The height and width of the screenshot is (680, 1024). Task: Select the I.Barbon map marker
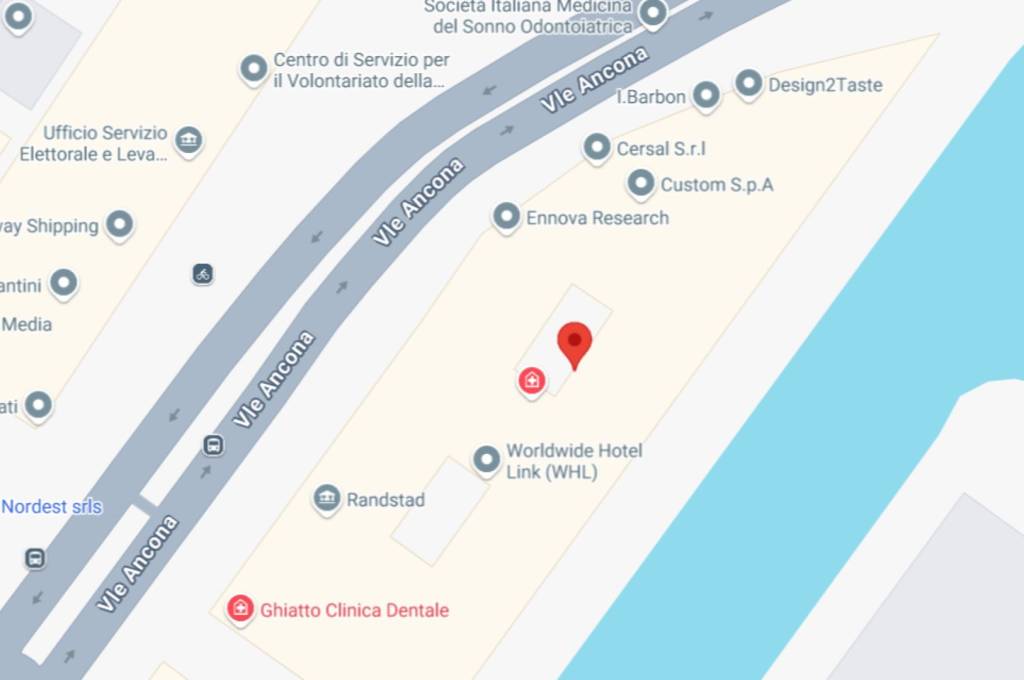(x=706, y=95)
